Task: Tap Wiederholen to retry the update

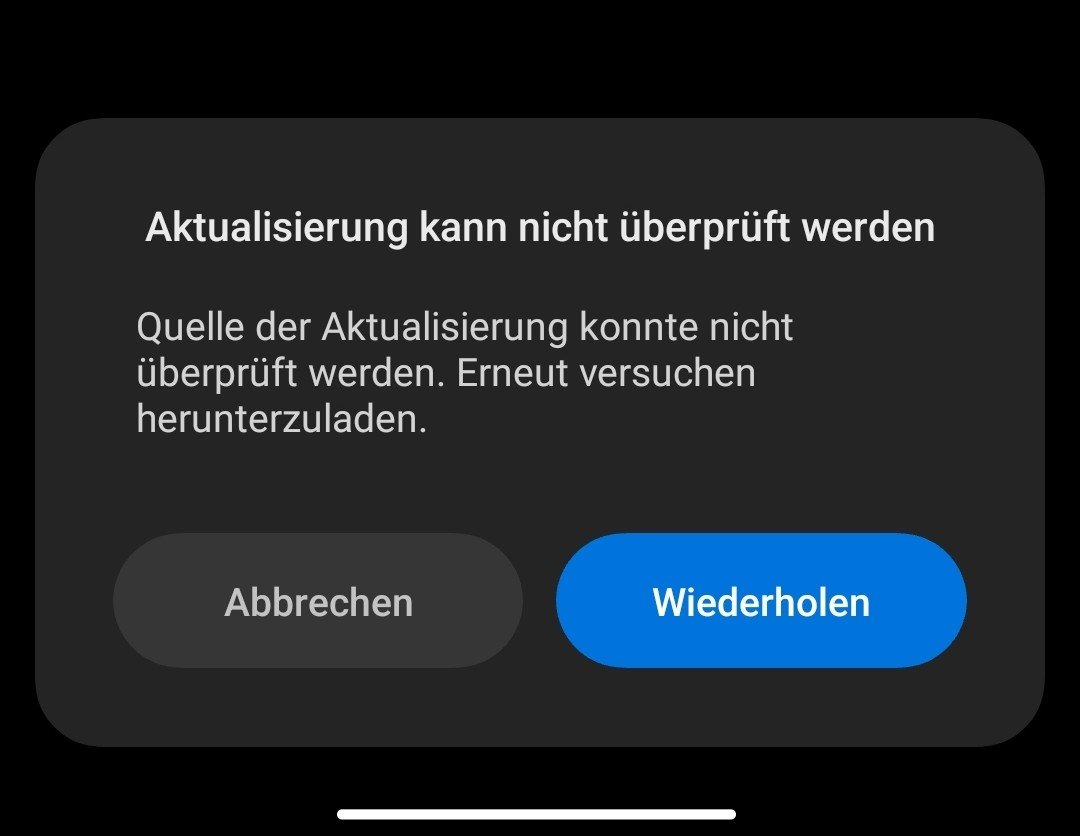Action: 761,601
